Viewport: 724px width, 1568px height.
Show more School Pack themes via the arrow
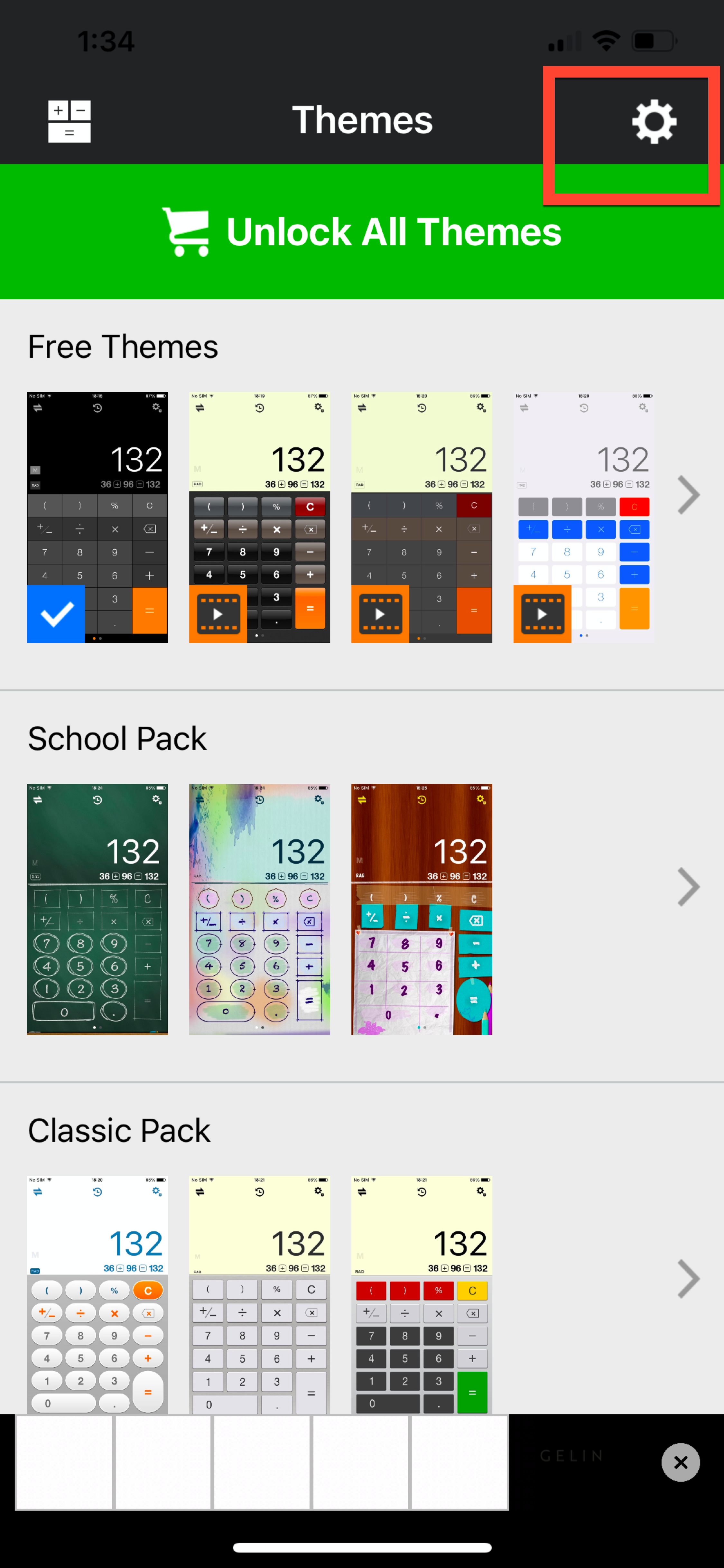coord(688,886)
